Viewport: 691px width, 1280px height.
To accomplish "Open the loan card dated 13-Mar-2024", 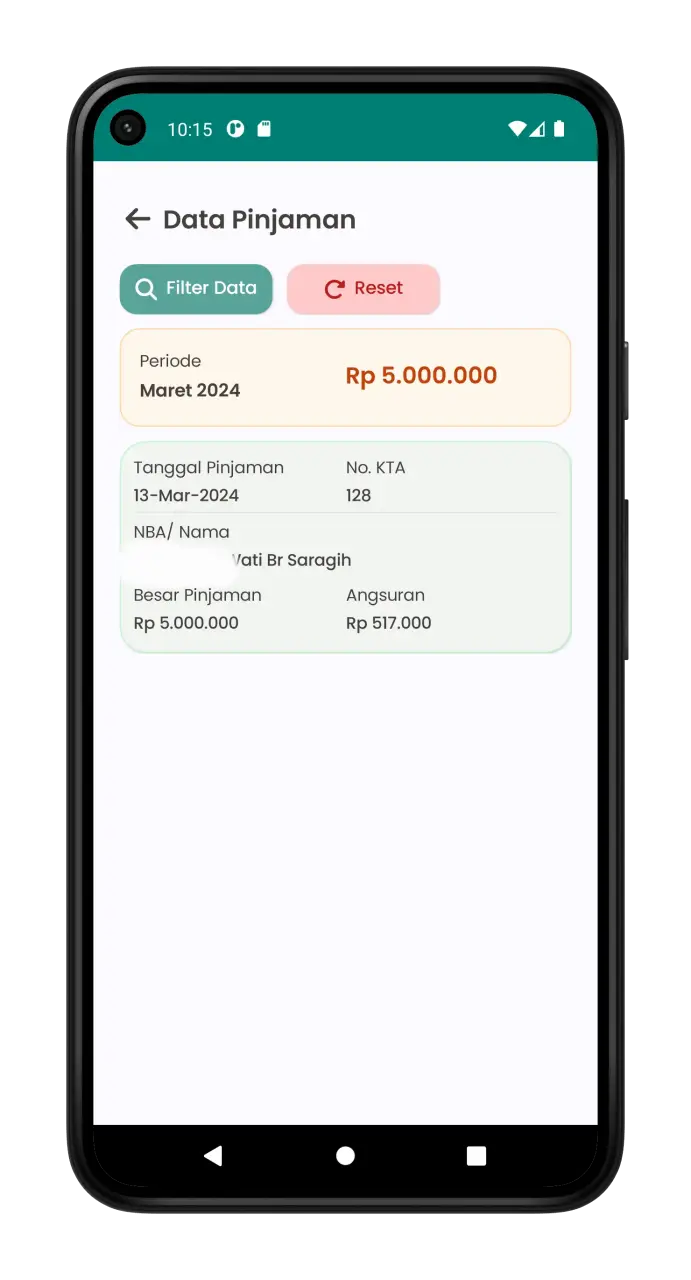I will 345,547.
